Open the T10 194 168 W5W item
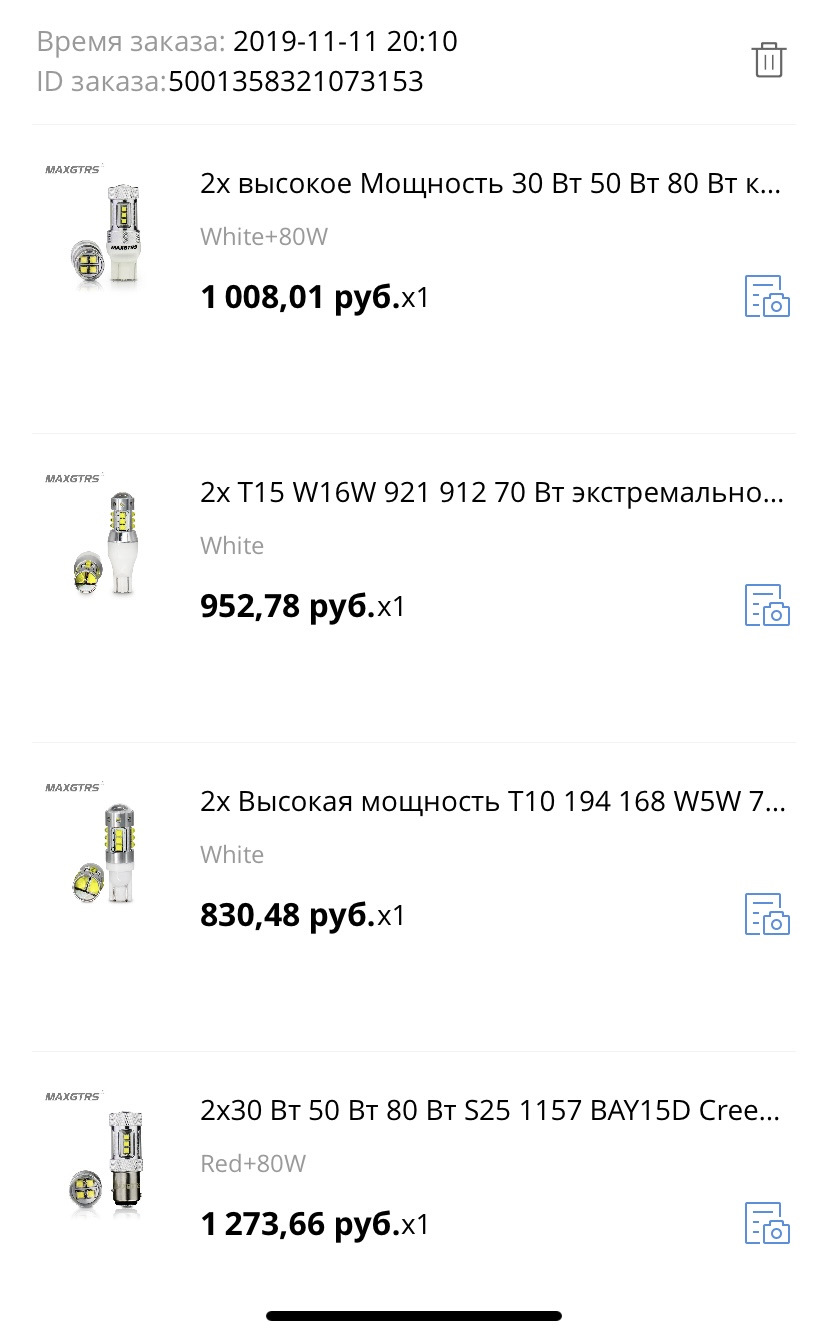The image size is (828, 1336). [490, 802]
